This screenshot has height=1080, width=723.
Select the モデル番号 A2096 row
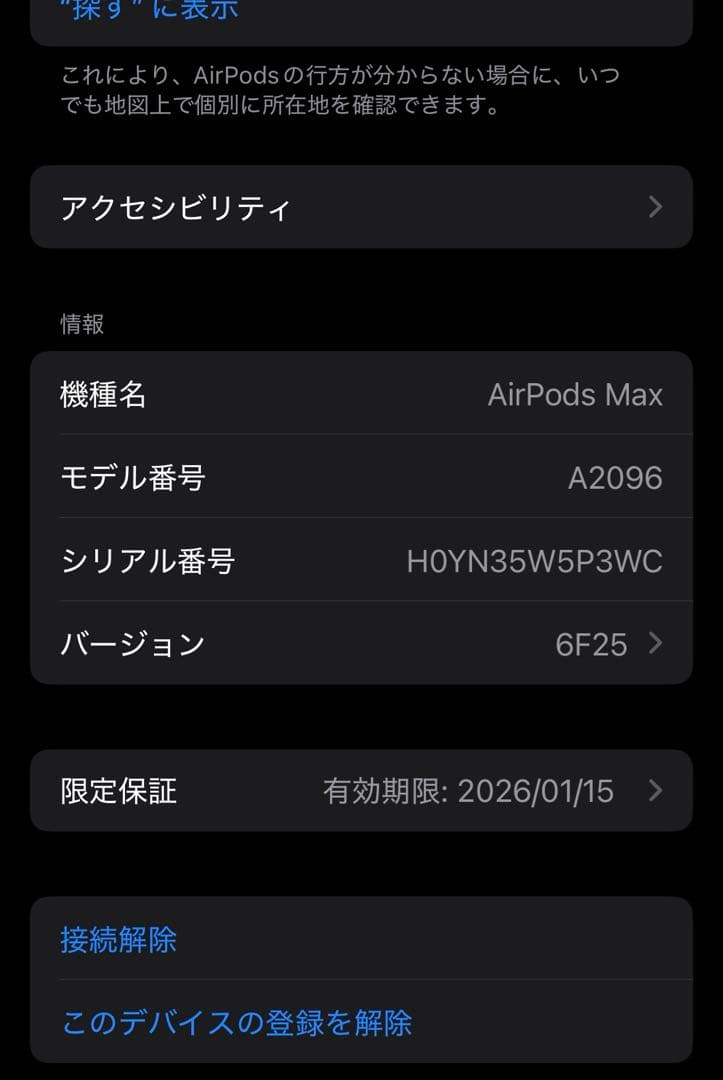(360, 478)
